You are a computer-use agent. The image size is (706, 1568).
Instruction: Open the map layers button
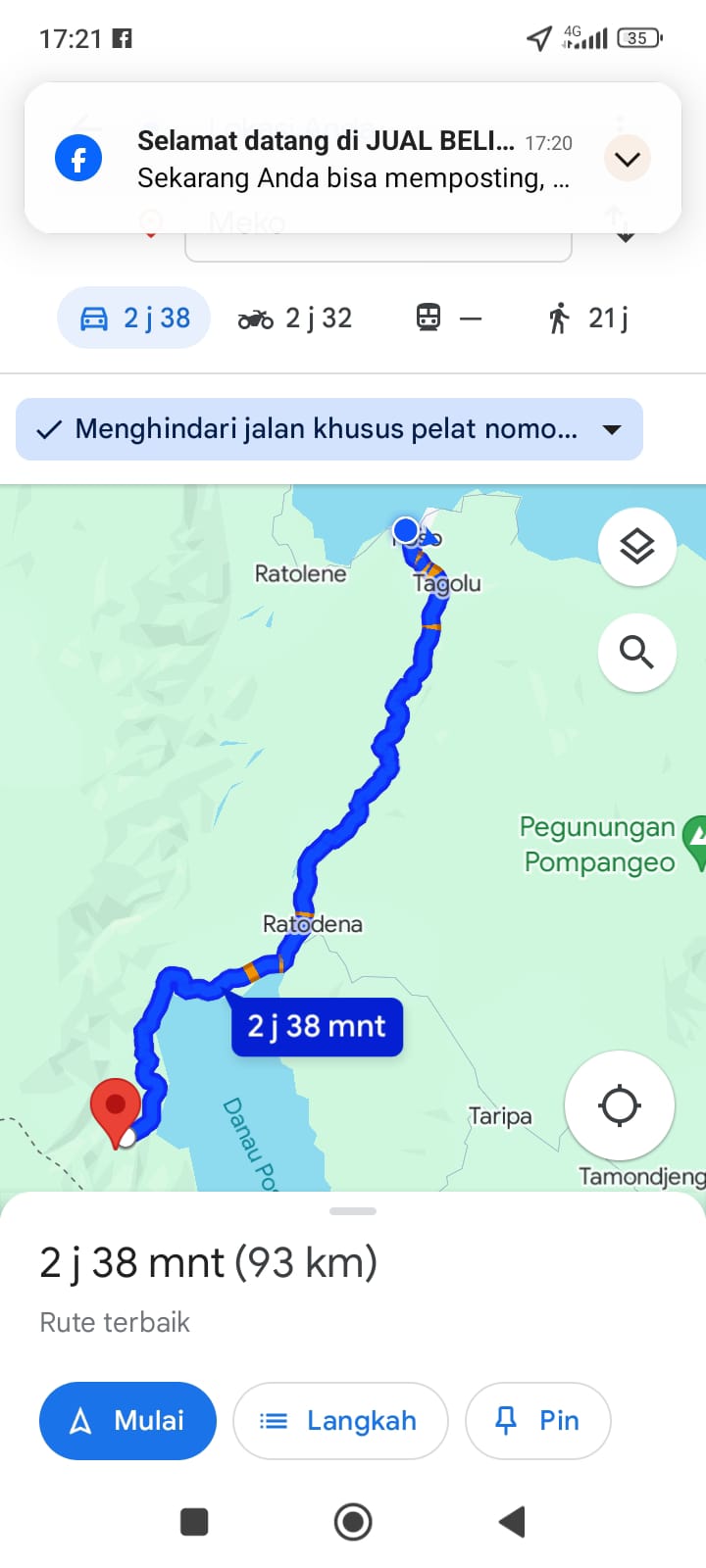(637, 547)
